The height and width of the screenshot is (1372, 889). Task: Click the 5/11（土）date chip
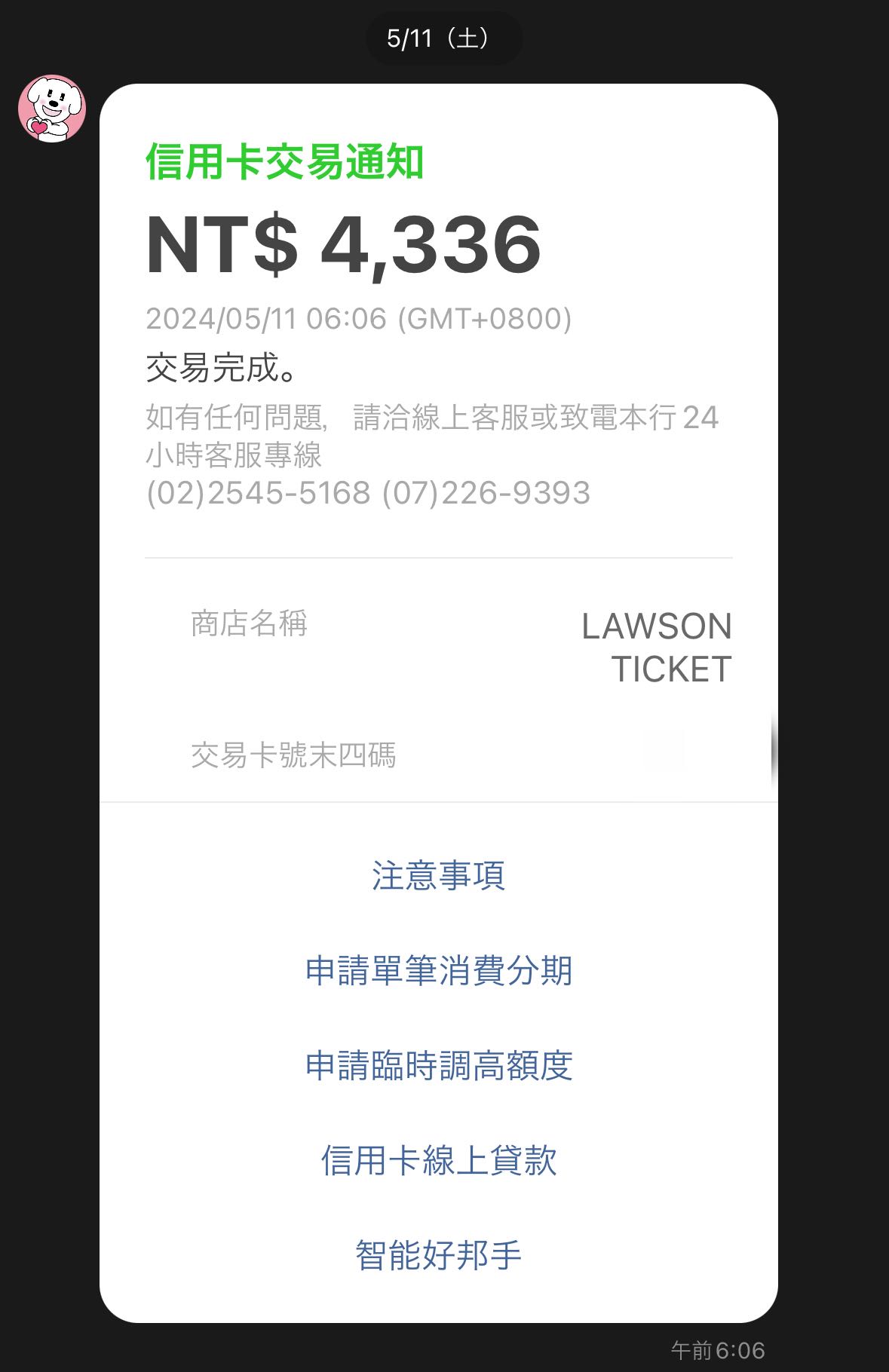(x=444, y=36)
